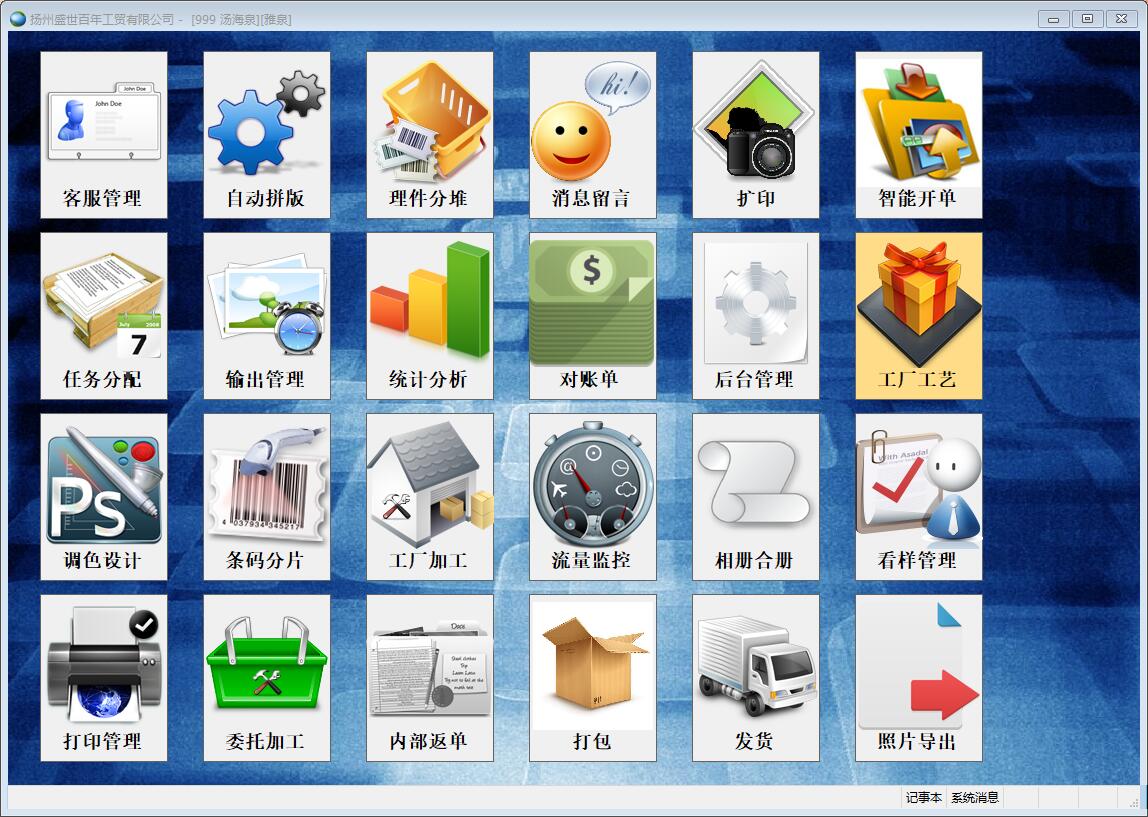1148x817 pixels.
Task: Launch 自动拼版 tile
Action: point(266,135)
